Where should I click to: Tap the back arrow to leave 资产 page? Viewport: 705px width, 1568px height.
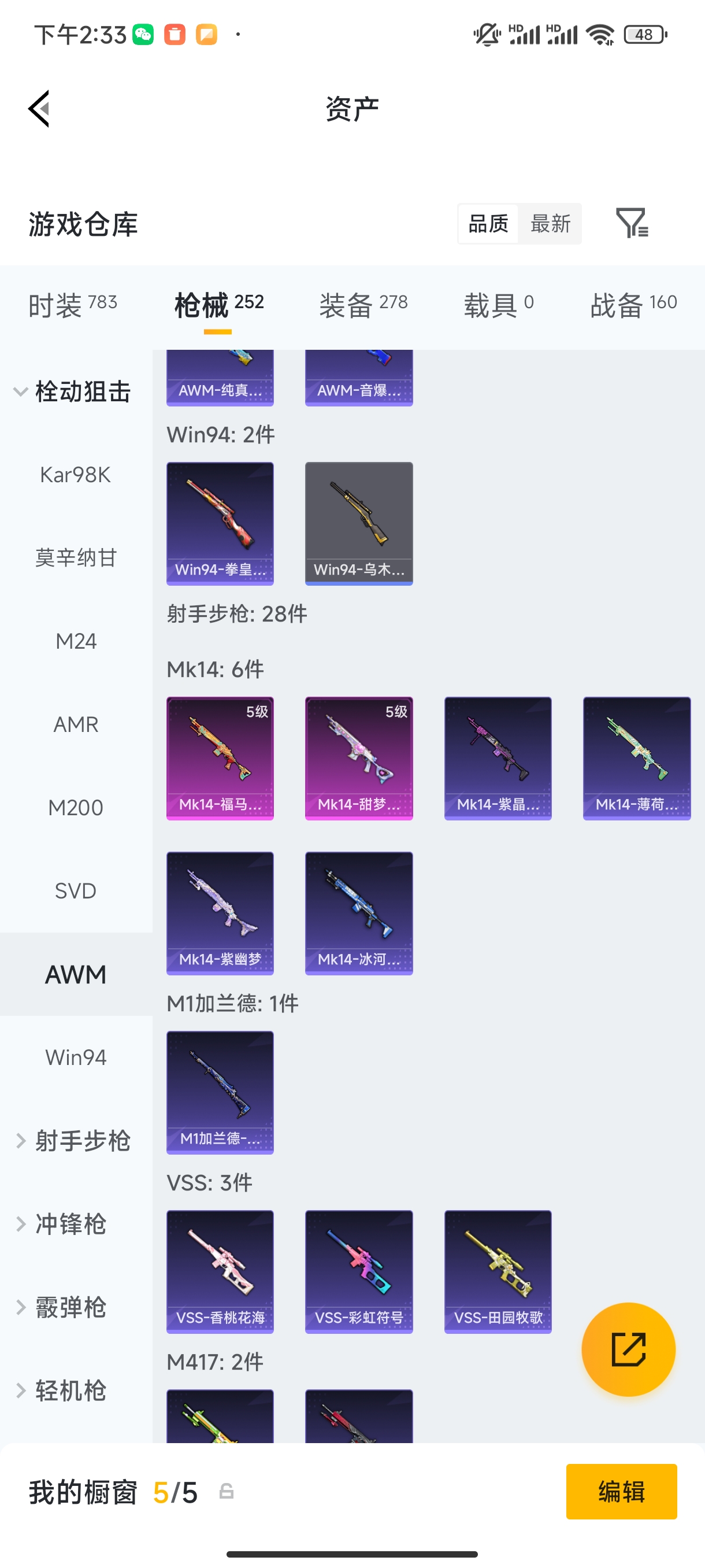(x=38, y=107)
